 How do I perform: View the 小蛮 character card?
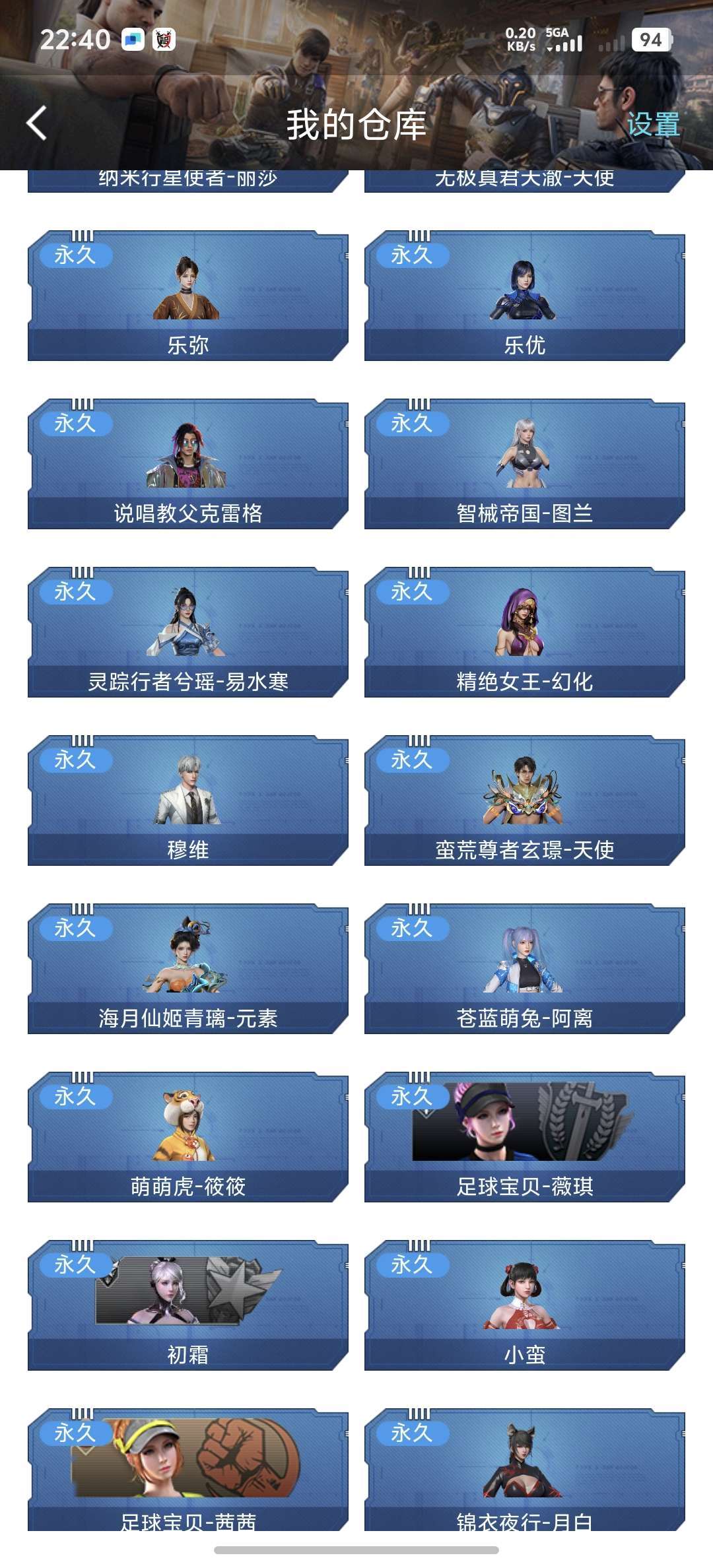tap(525, 1305)
